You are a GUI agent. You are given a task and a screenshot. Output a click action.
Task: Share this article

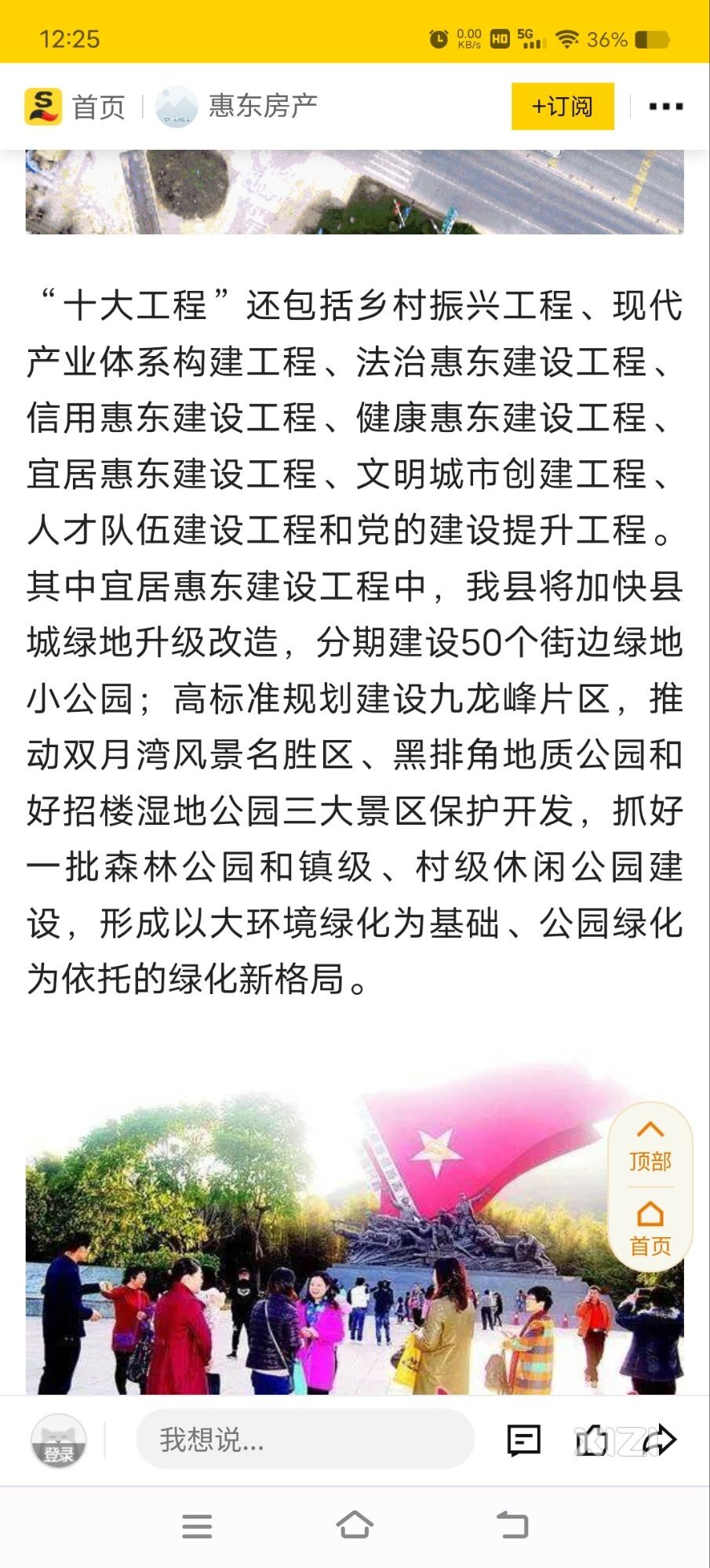pos(661,1439)
